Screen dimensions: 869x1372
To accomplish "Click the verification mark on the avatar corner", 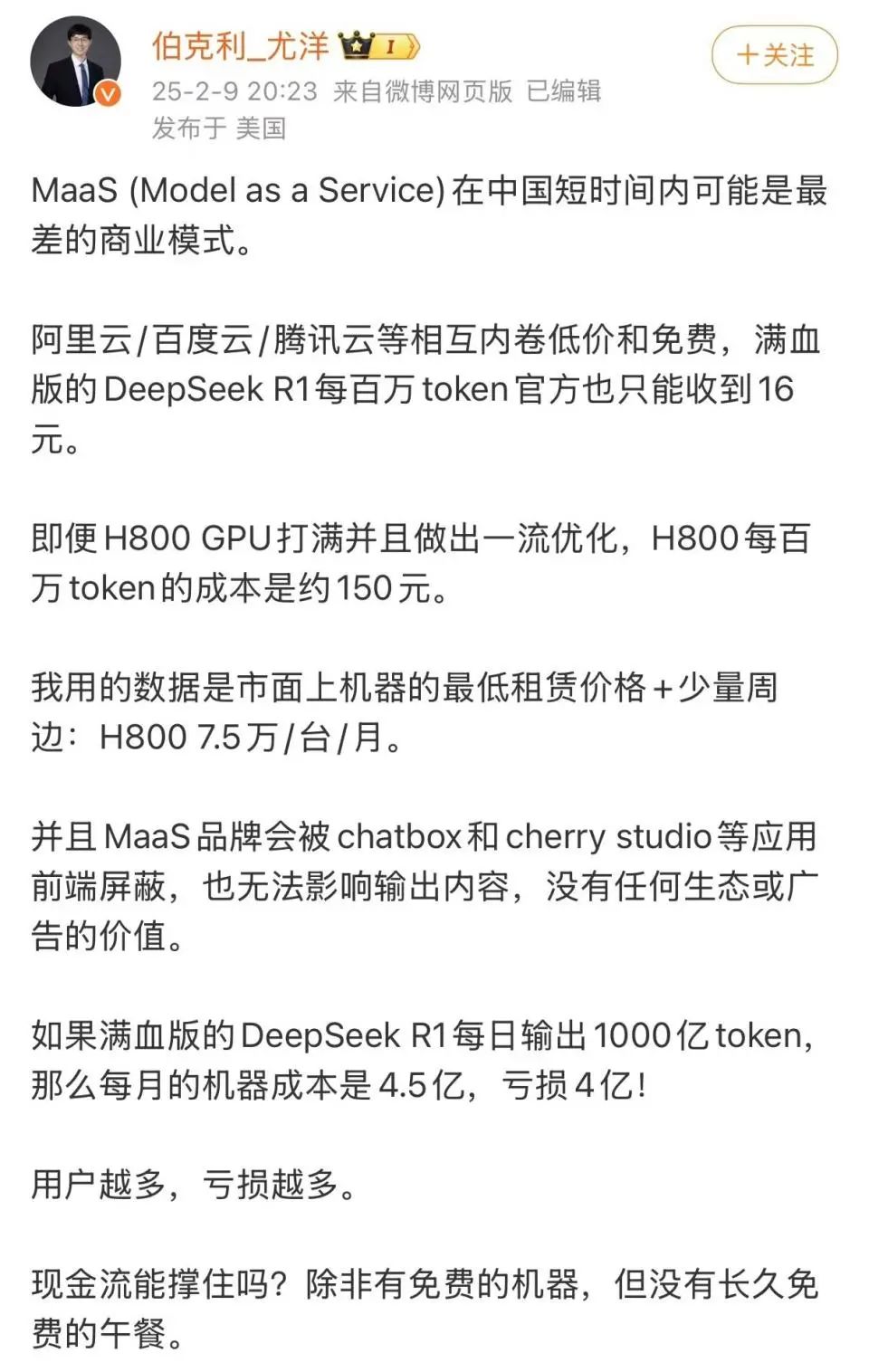I will (109, 93).
